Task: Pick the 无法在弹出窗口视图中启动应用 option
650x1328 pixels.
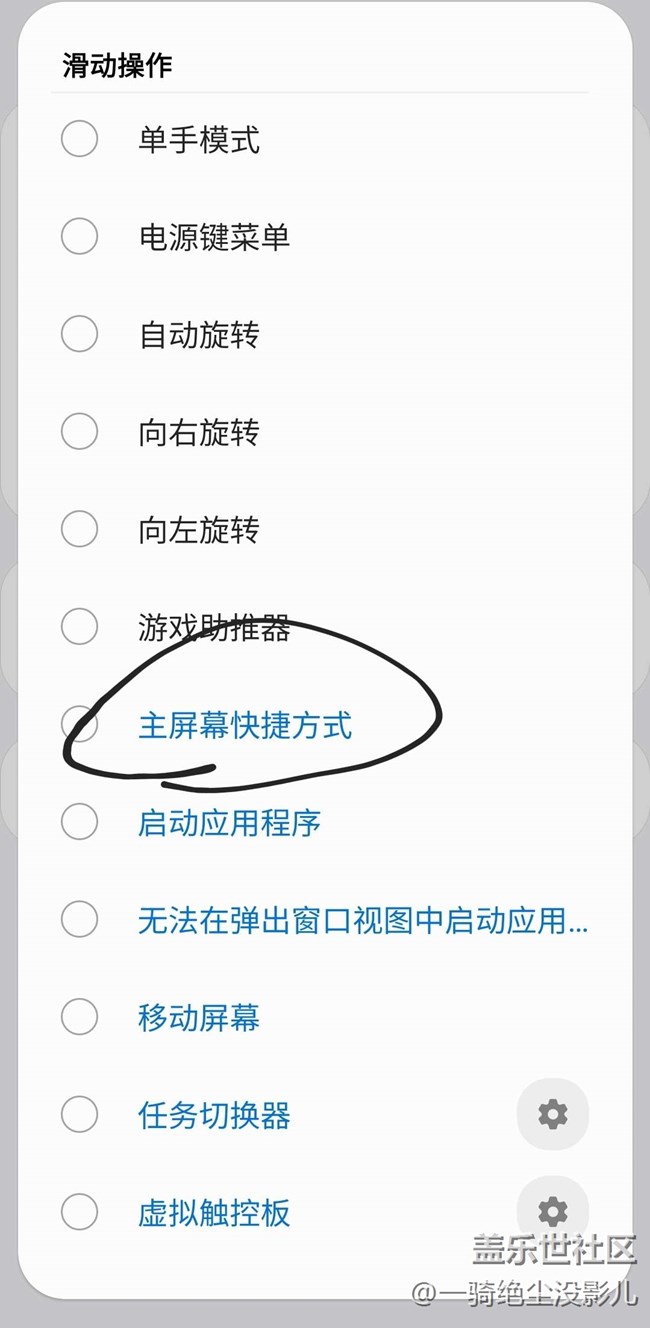Action: click(79, 920)
